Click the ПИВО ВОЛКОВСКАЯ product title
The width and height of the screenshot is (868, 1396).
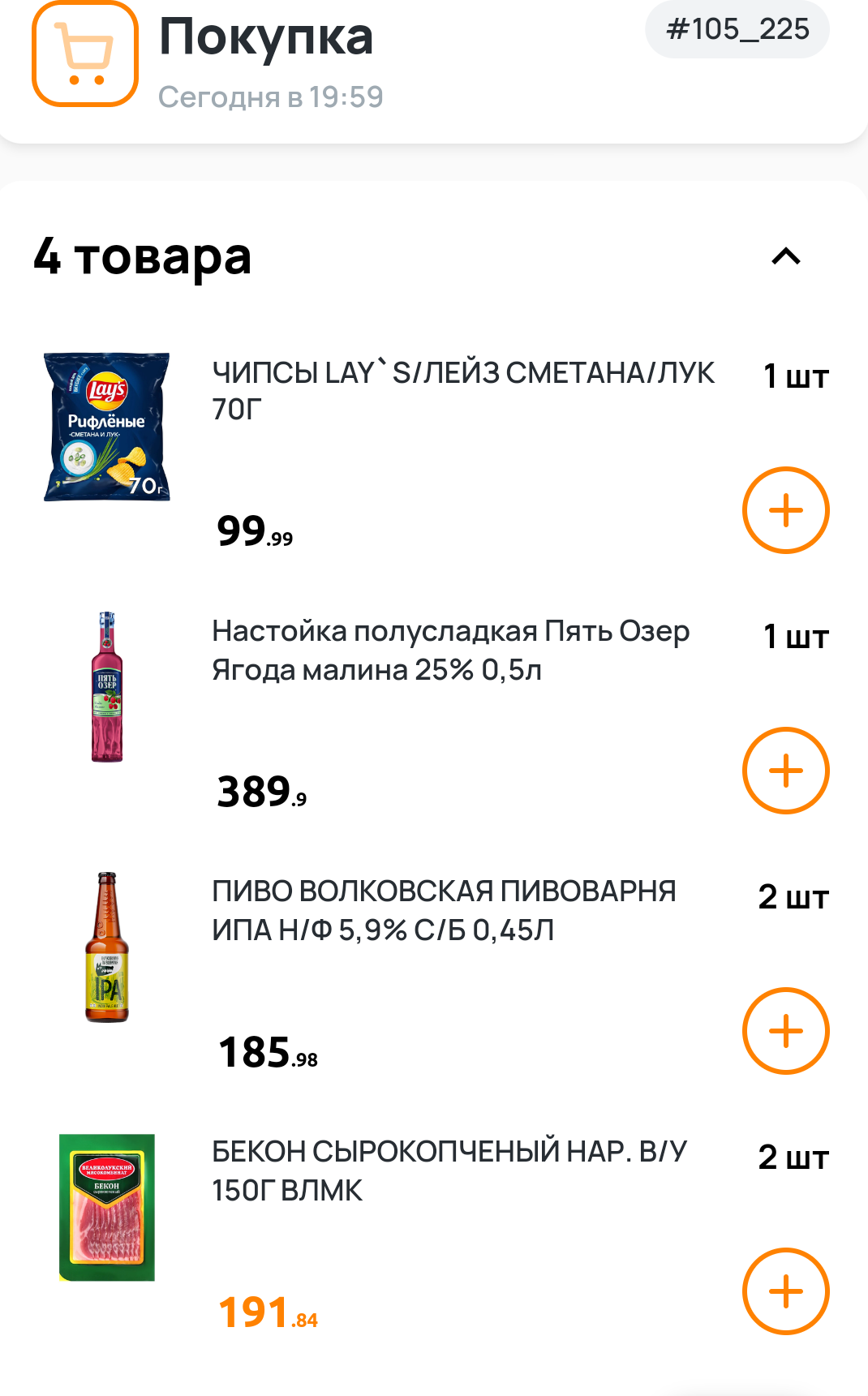pos(443,913)
